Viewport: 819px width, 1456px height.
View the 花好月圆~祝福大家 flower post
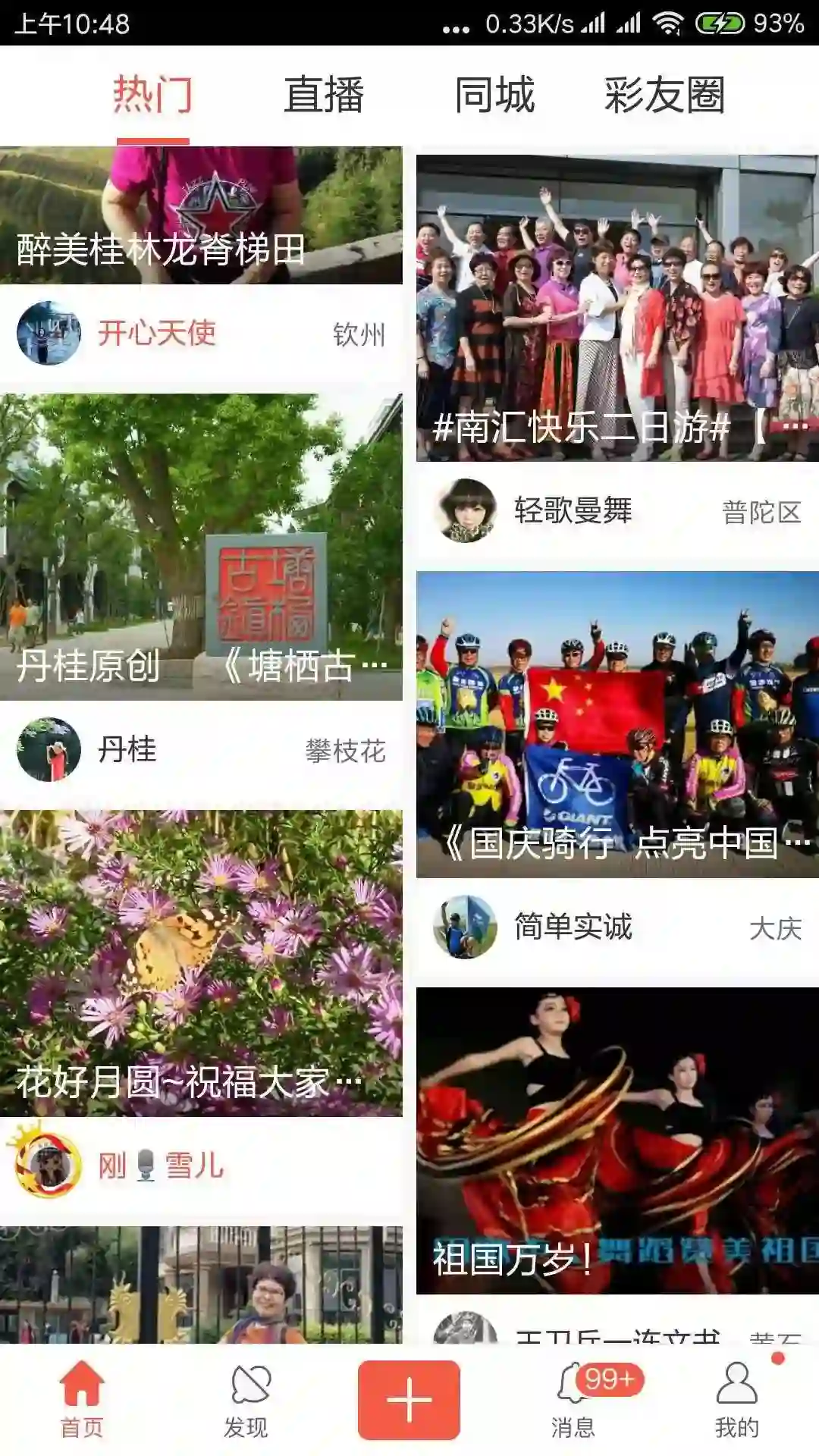[x=201, y=963]
